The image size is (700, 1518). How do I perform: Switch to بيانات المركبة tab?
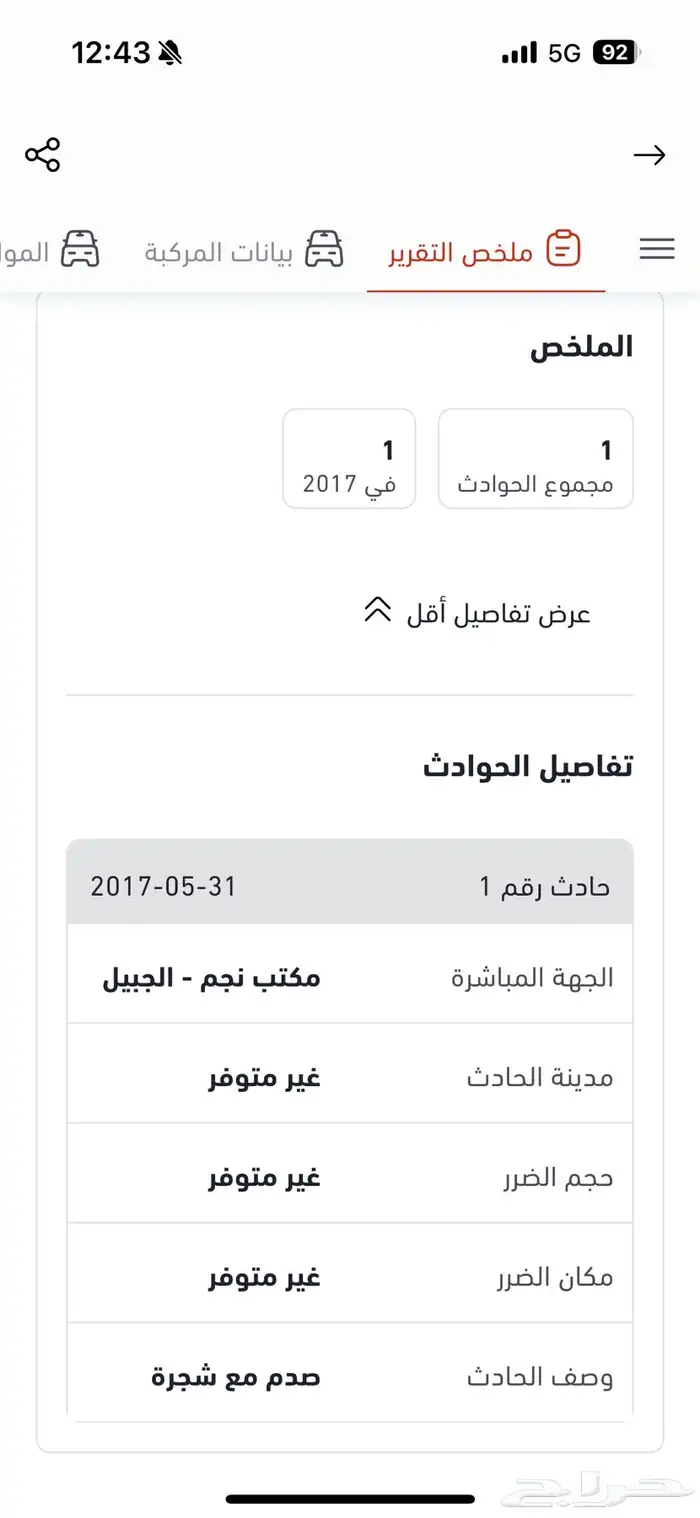(x=243, y=251)
